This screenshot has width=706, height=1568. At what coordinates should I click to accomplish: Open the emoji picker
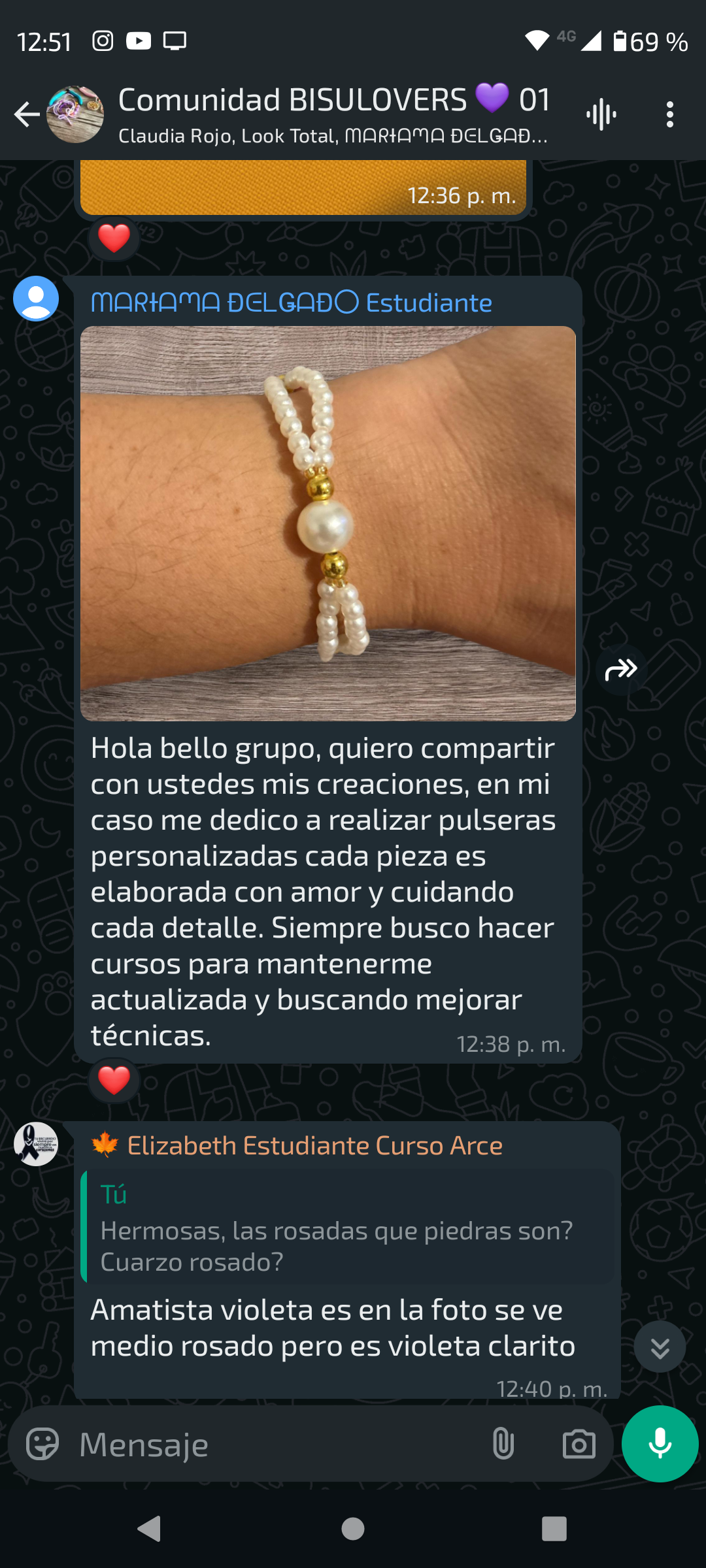(42, 1444)
